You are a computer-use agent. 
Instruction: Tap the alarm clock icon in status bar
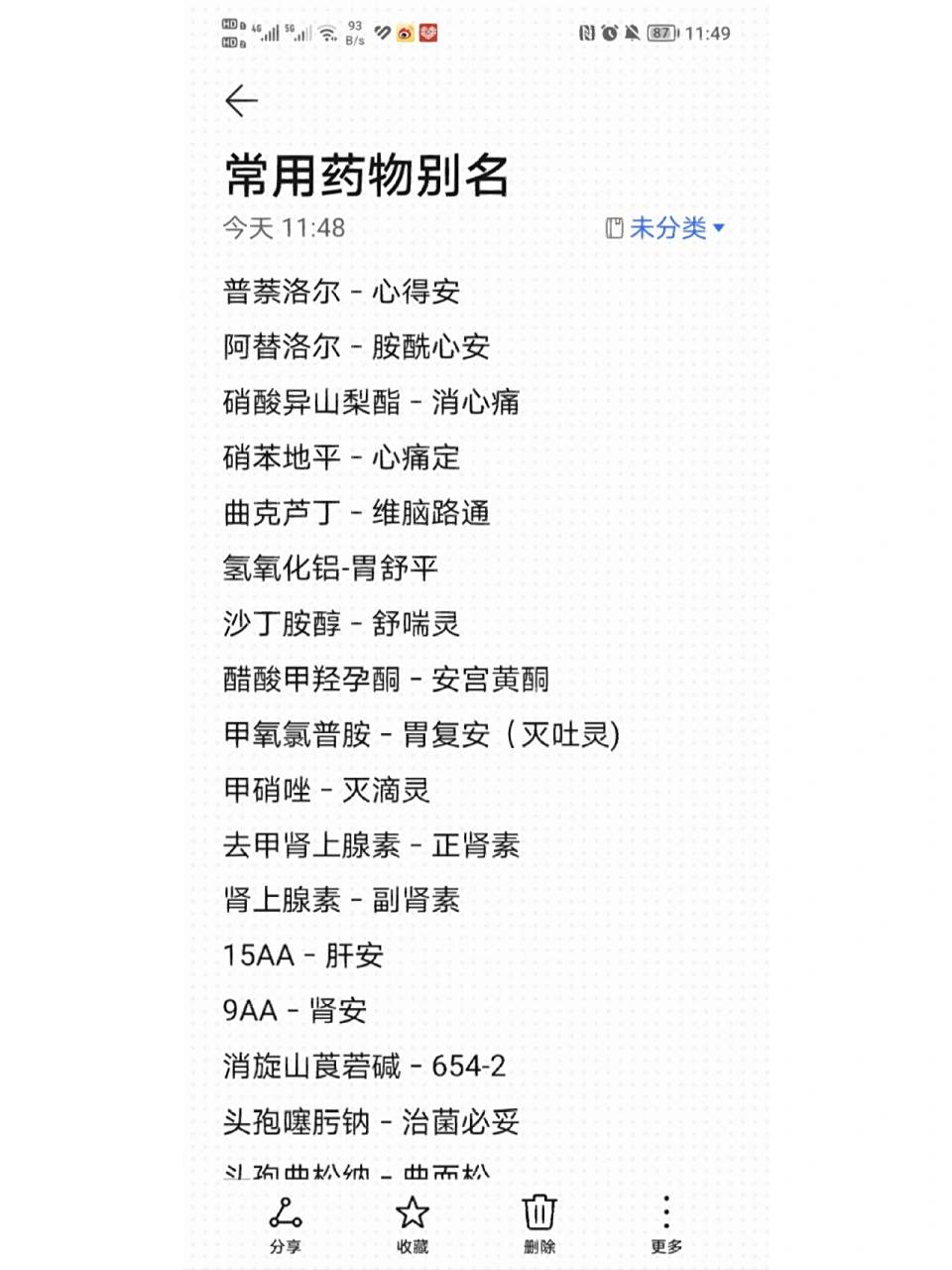point(609,31)
